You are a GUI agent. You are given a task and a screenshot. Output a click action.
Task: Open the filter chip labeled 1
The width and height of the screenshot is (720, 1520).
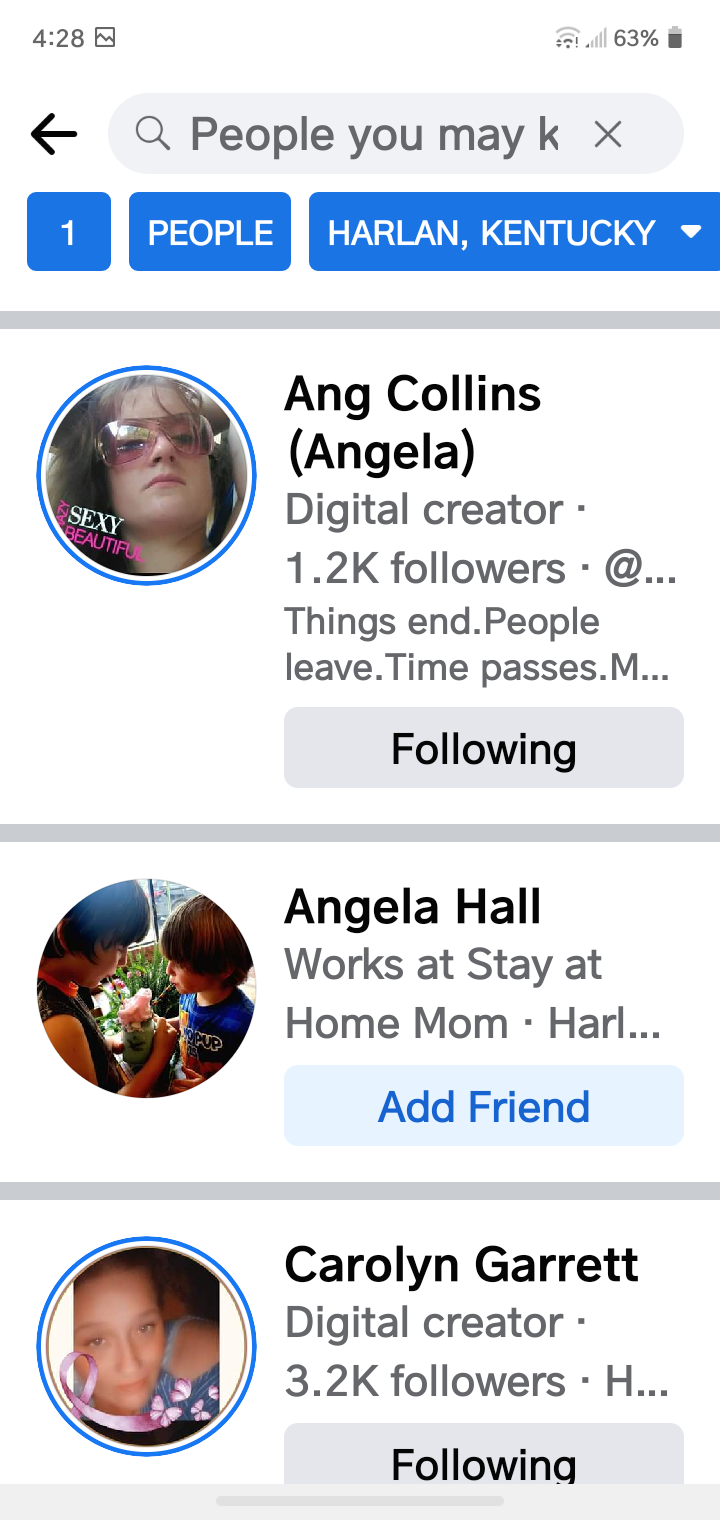[x=69, y=232]
